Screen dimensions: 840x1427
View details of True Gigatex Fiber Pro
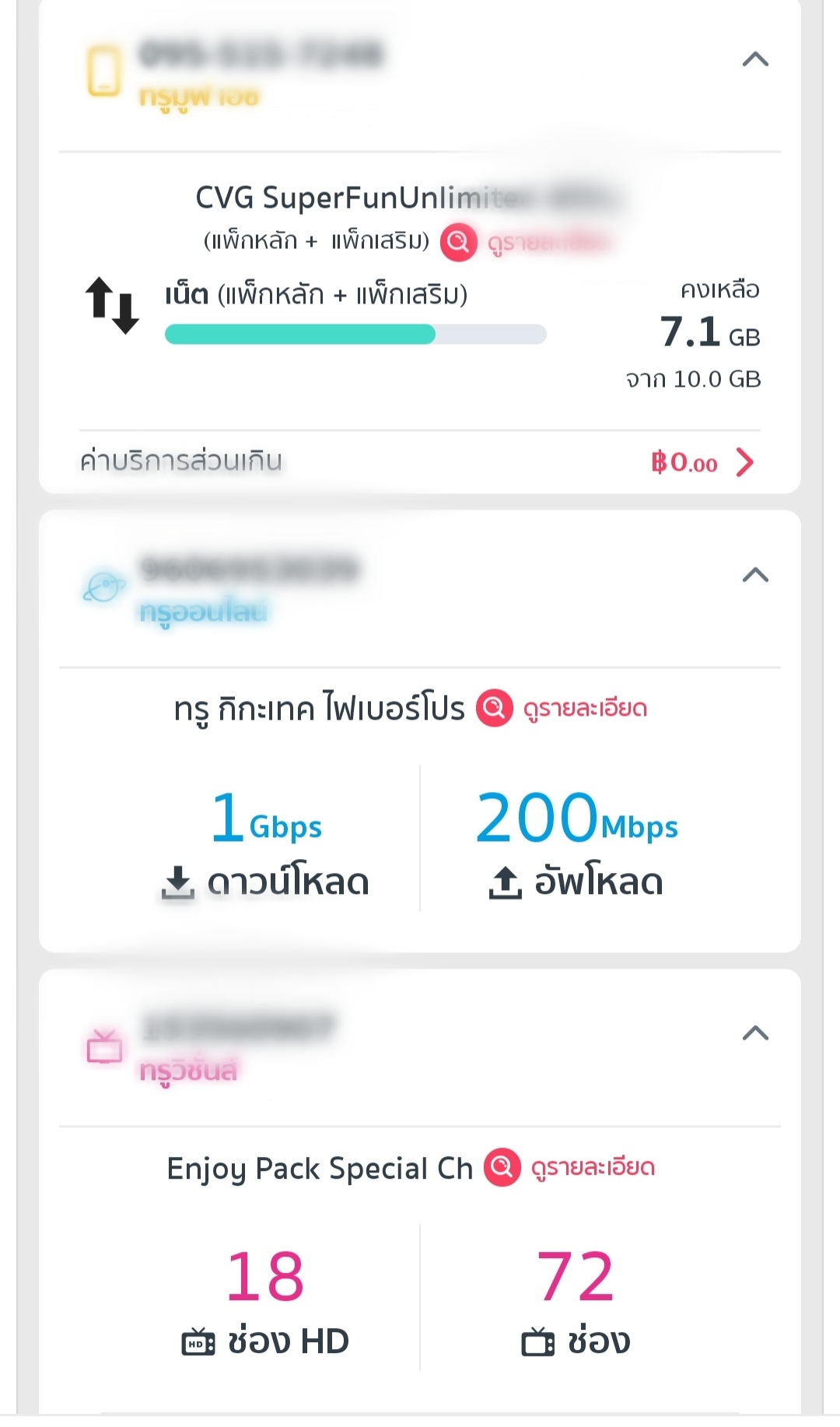click(x=562, y=708)
